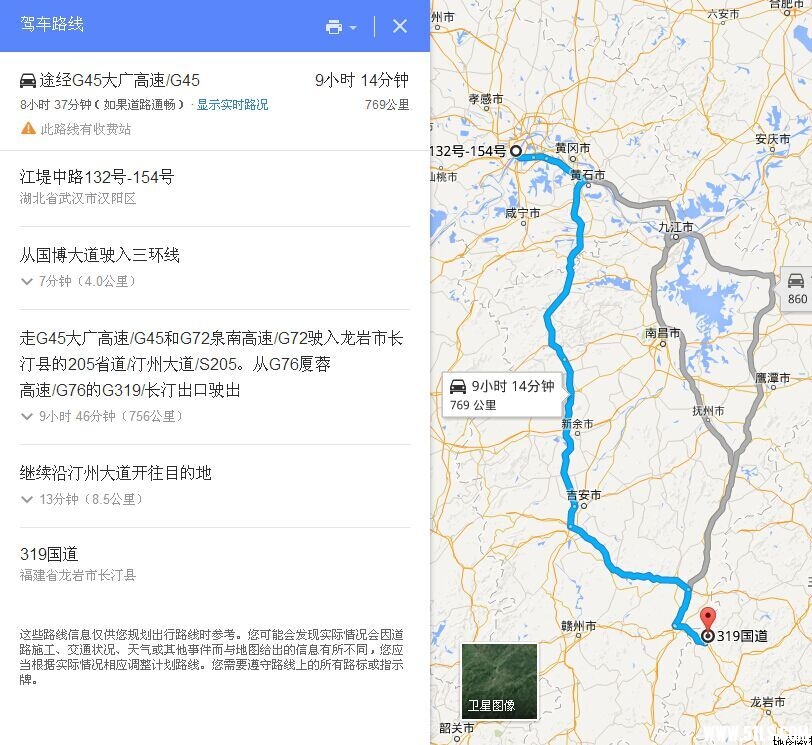Switch to satellite imagery (卫星图像)
Viewport: 812px width, 745px height.
499,681
